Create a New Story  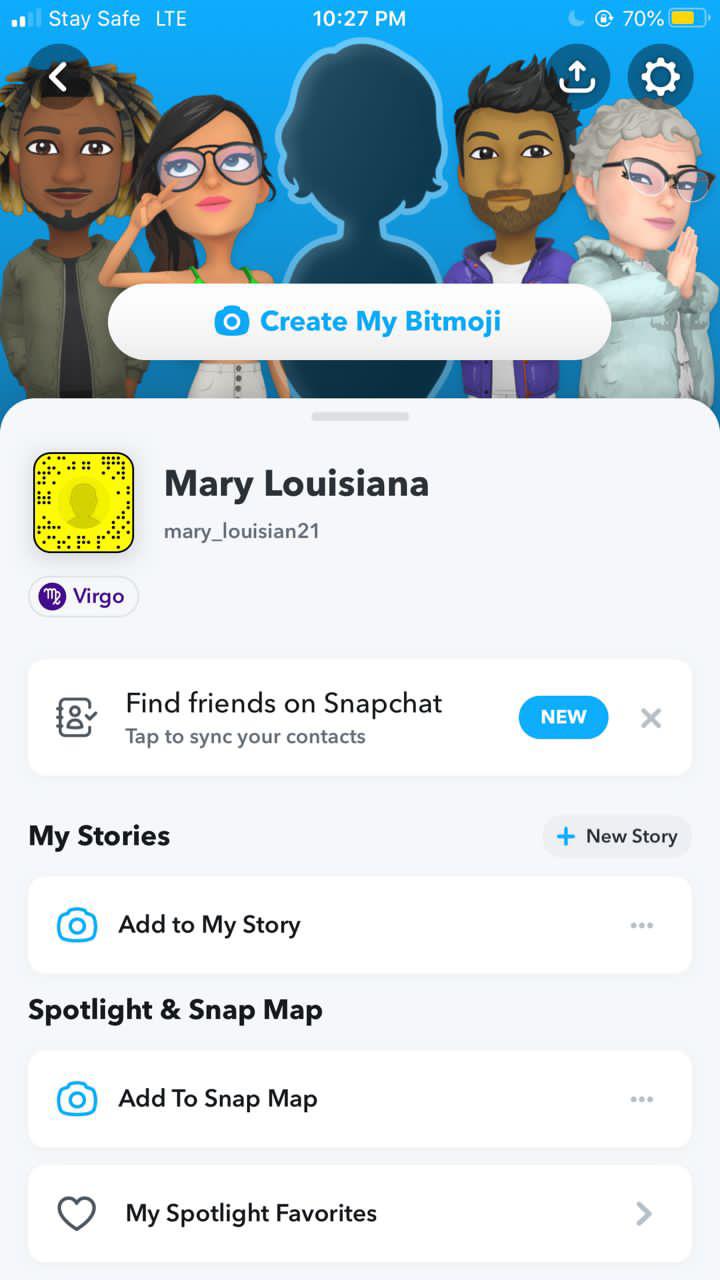click(x=617, y=837)
